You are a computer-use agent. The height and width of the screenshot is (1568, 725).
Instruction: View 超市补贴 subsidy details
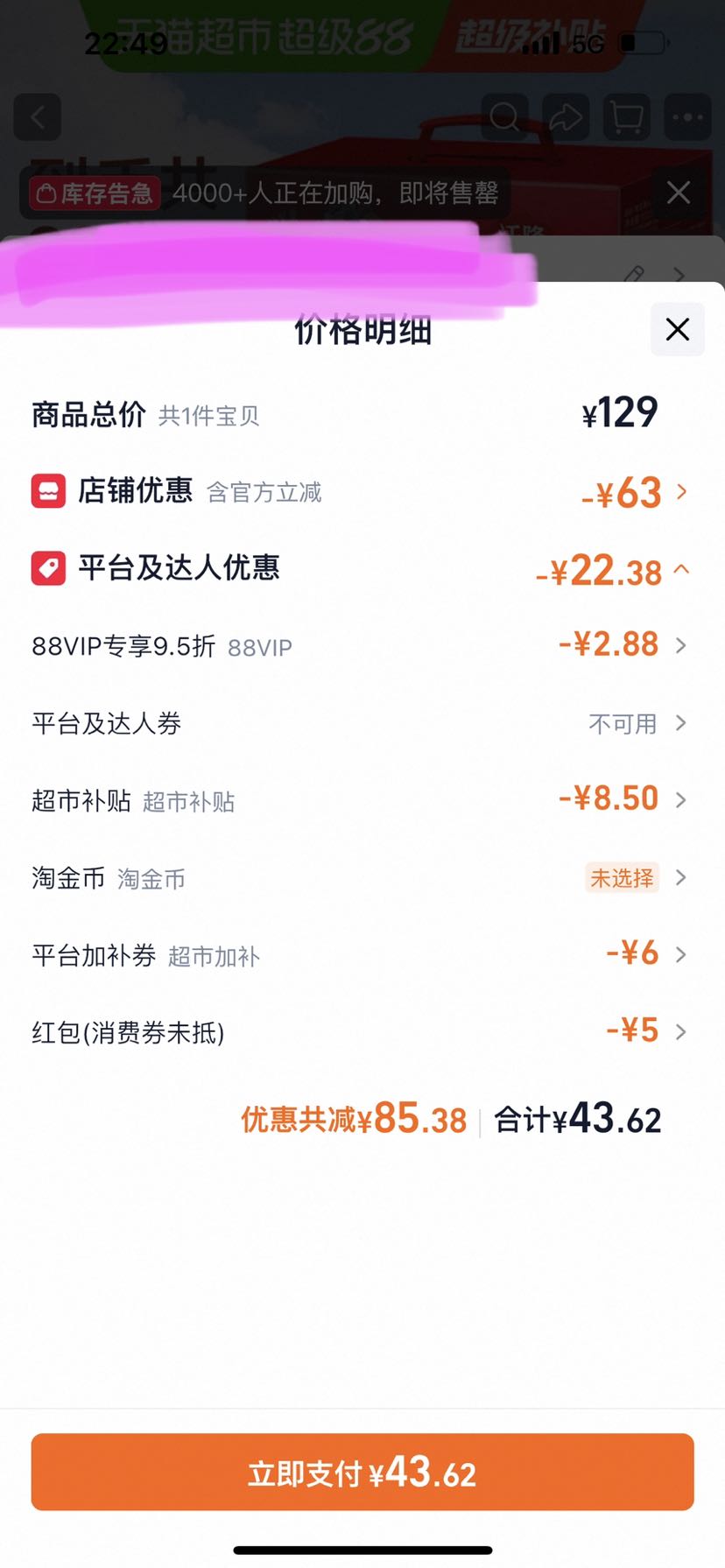click(x=361, y=799)
